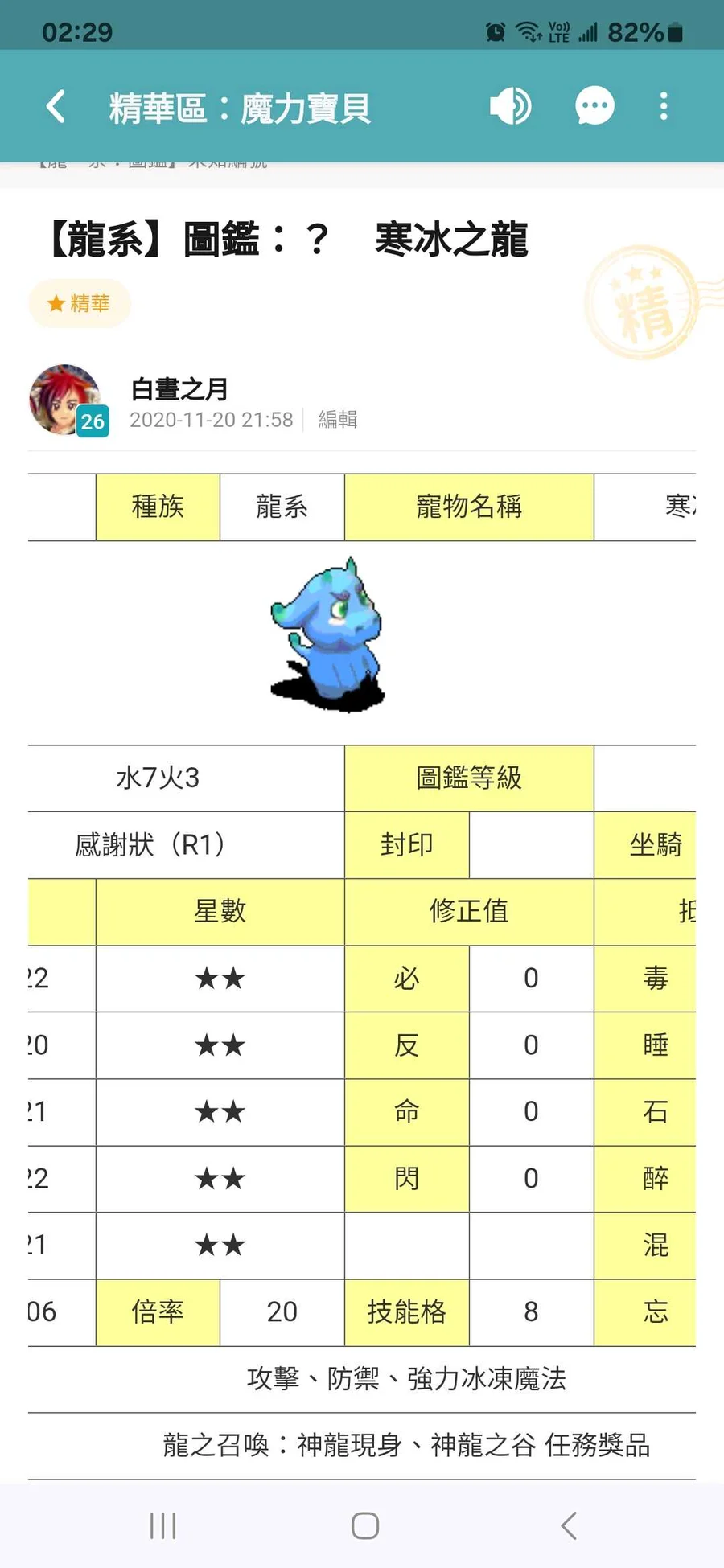The height and width of the screenshot is (1568, 724).
Task: Go back from the 精華區 page
Action: coord(56,107)
